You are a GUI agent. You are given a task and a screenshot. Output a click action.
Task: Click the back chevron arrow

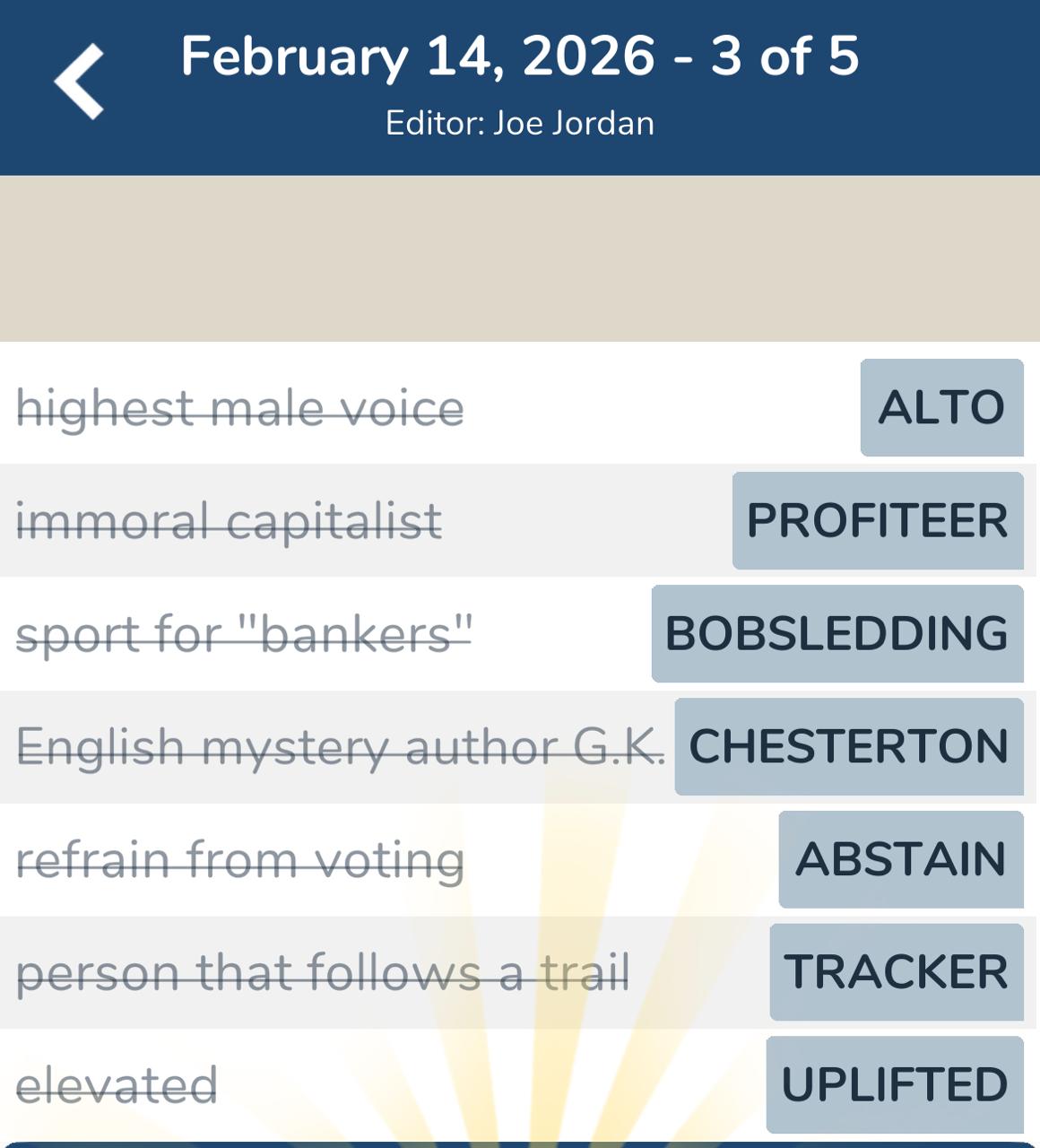tap(76, 81)
